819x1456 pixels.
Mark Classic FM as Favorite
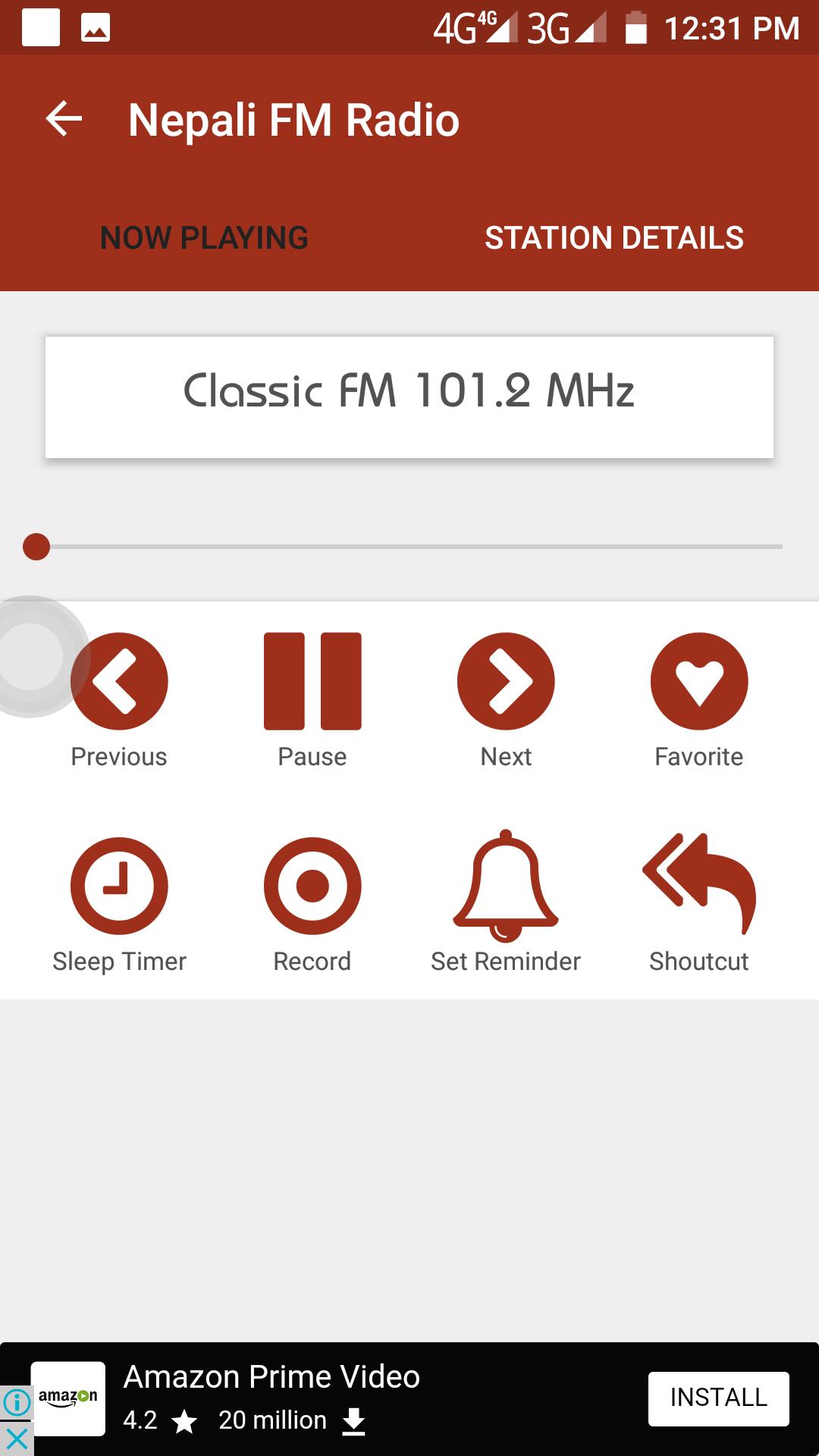pos(699,680)
